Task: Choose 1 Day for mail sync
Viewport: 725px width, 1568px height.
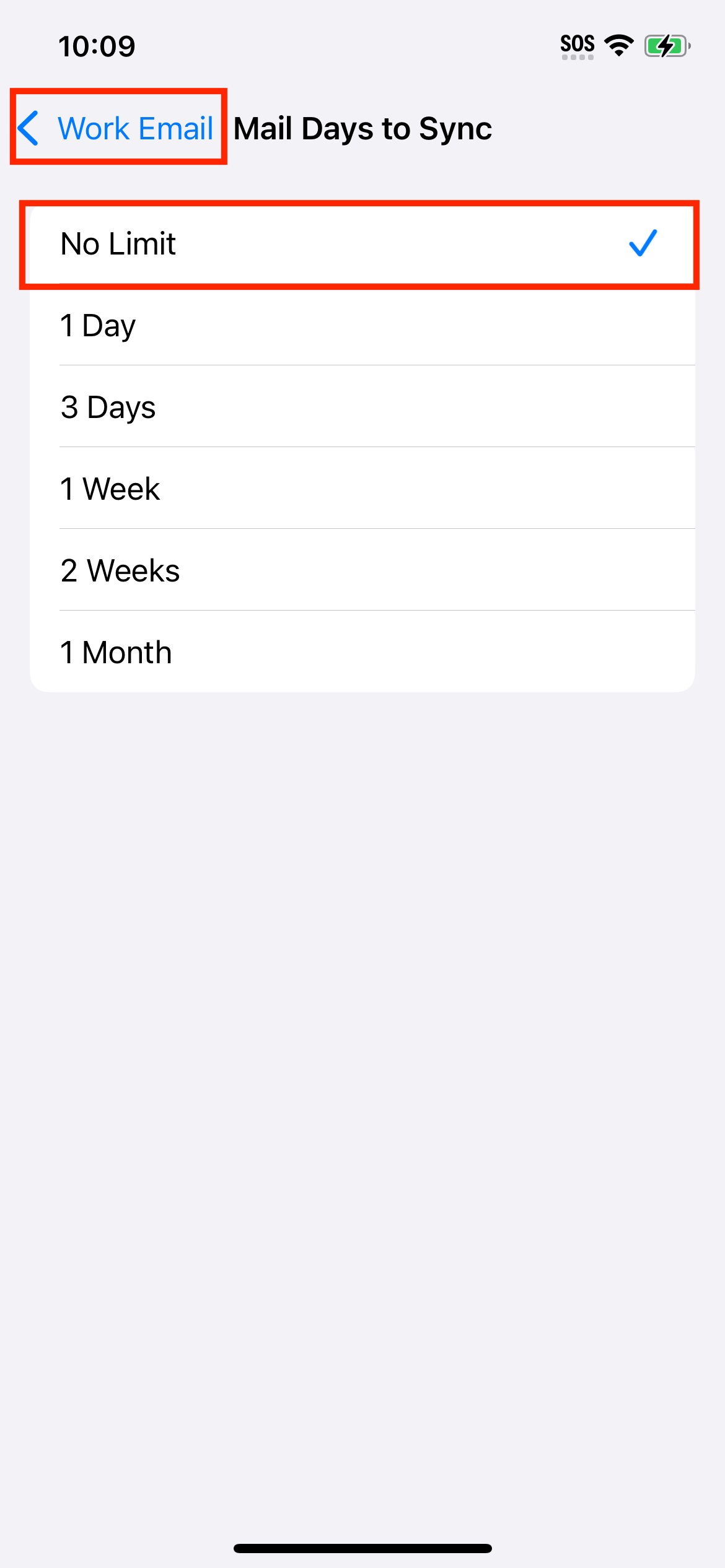Action: pyautogui.click(x=362, y=325)
